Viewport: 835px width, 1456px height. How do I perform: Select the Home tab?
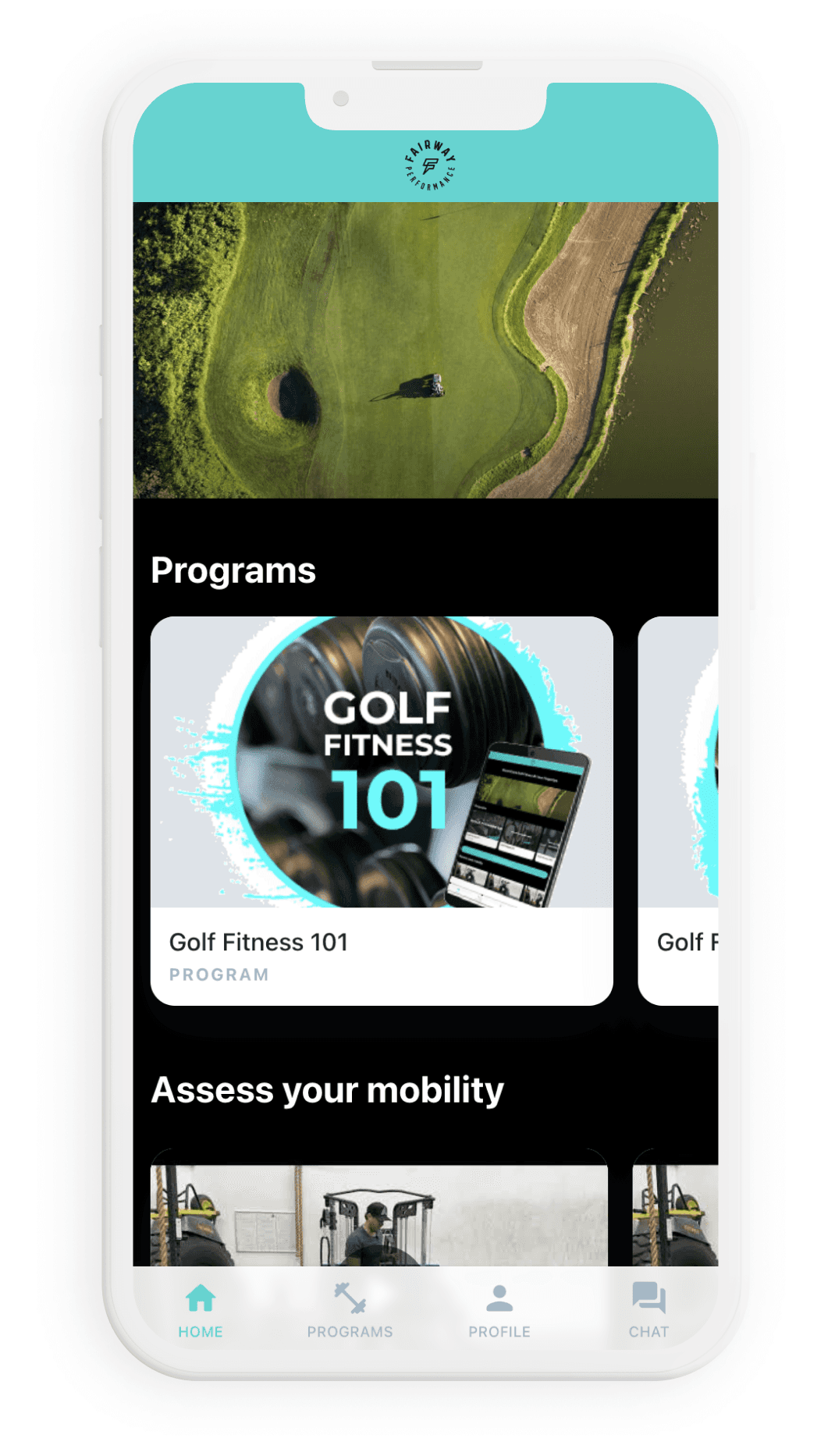coord(201,1311)
